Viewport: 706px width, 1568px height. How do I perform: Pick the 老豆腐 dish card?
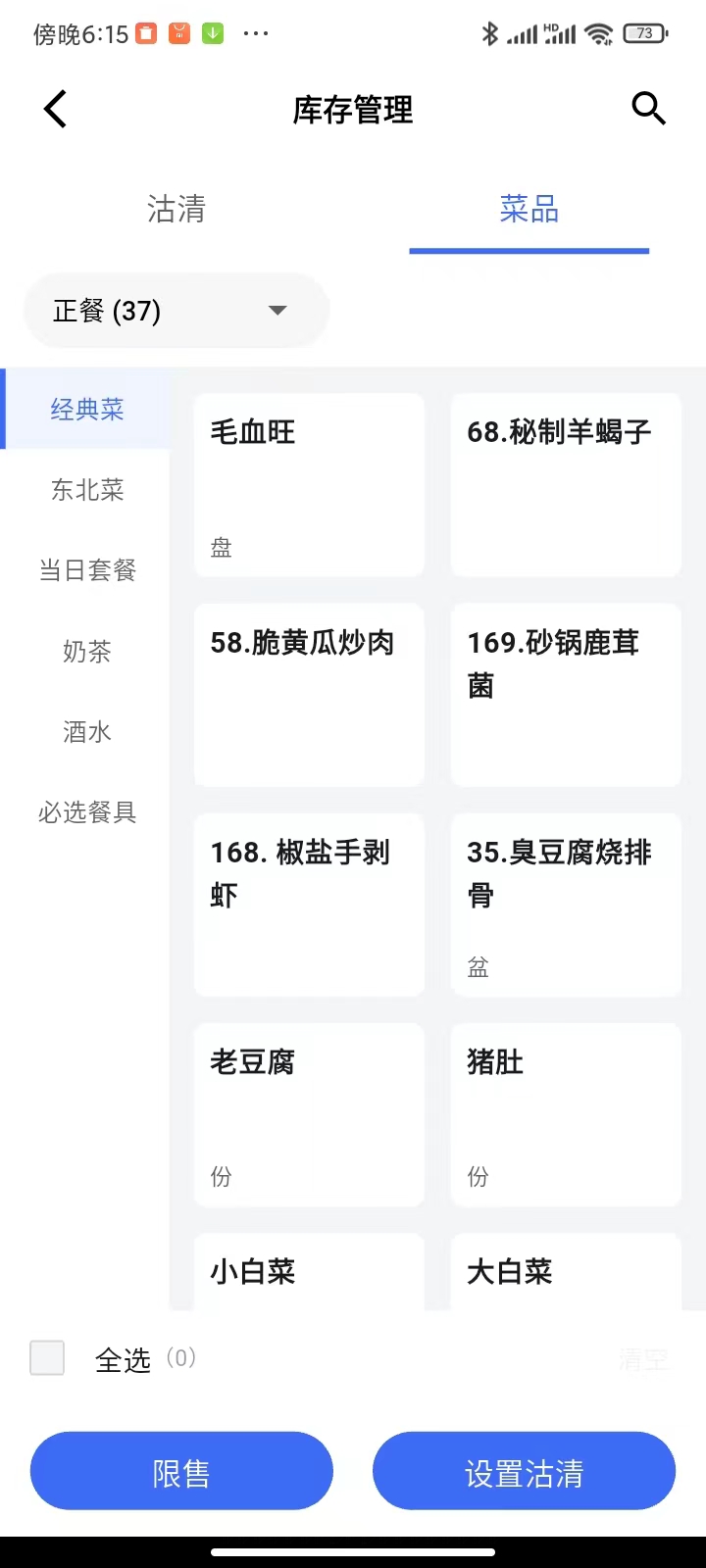309,1114
